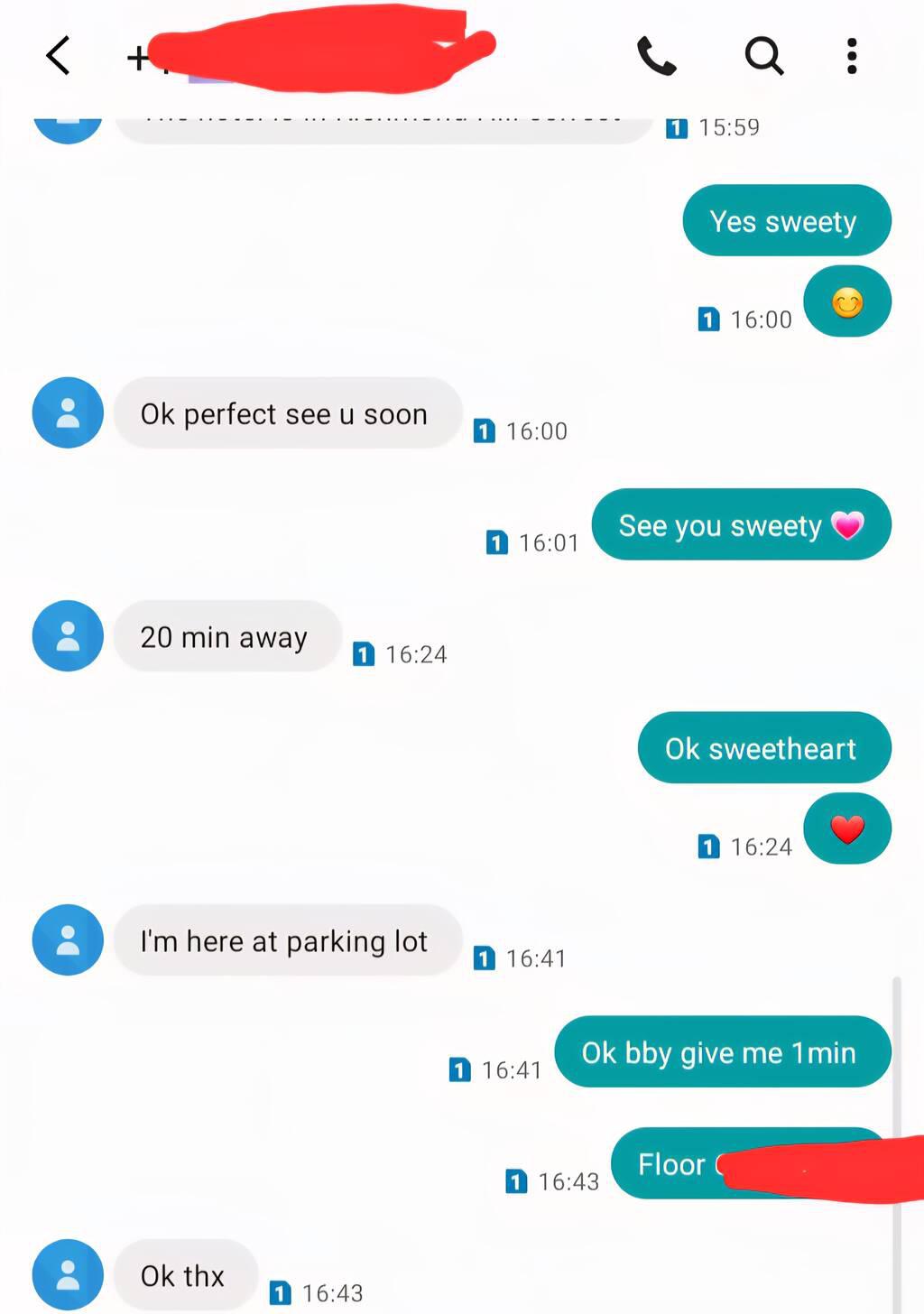924x1314 pixels.
Task: Select the avatar beside "Ok thx"
Action: tap(69, 1274)
